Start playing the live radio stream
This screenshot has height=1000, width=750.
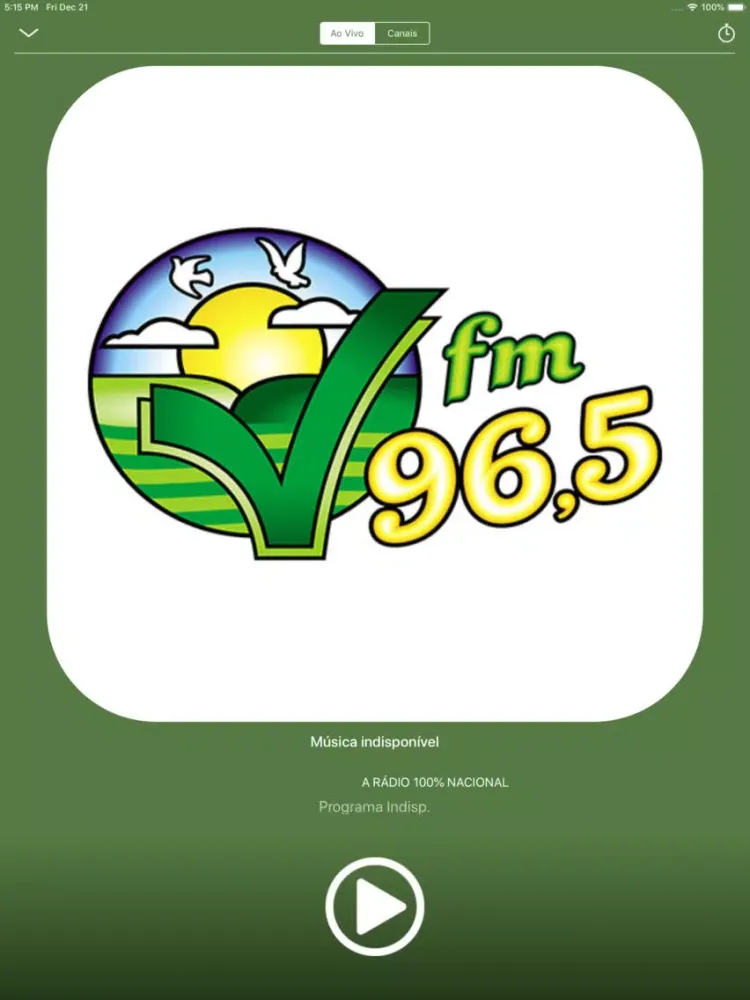pos(374,907)
